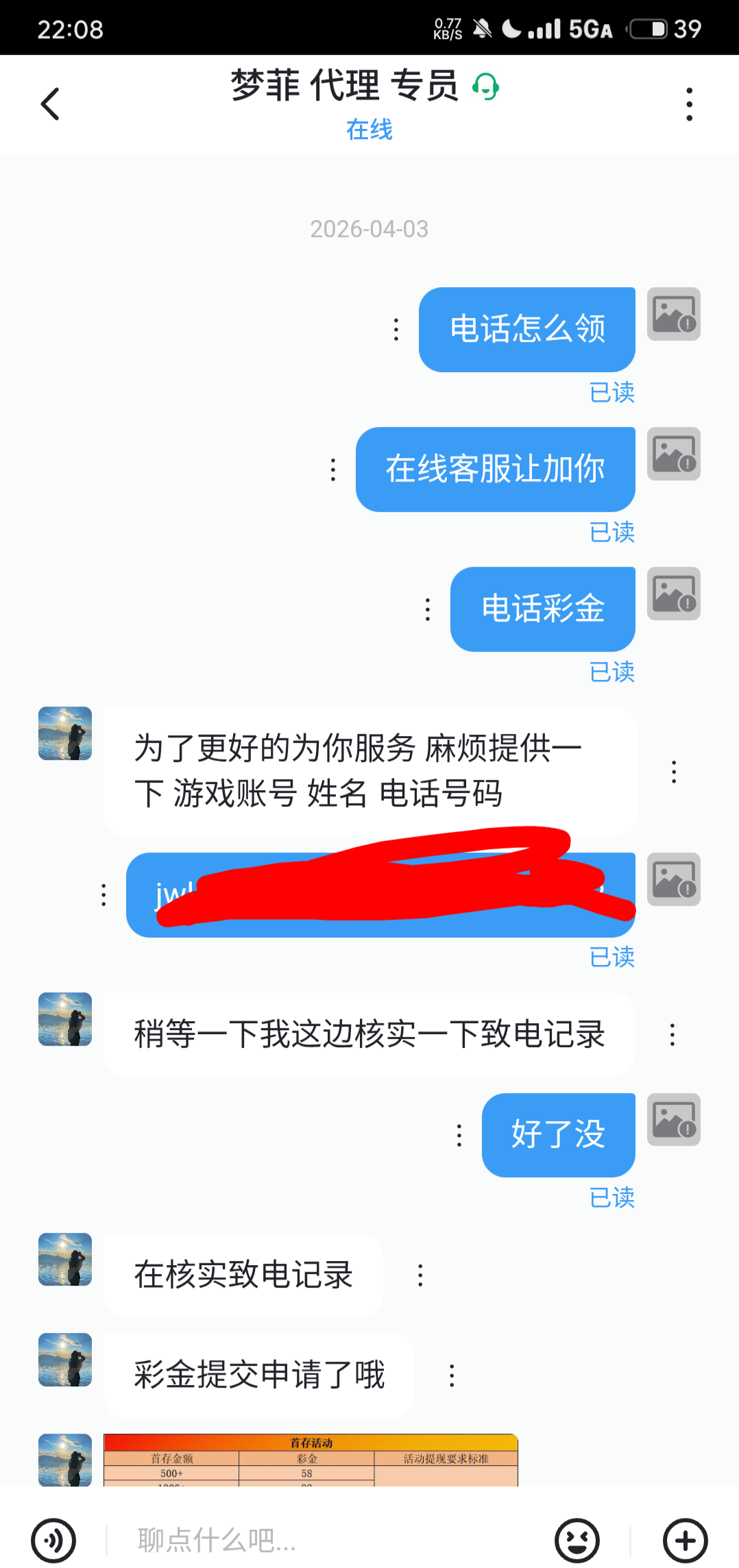Viewport: 739px width, 1568px height.
Task: Open options for message 为了更好的为你服务
Action: tap(674, 772)
